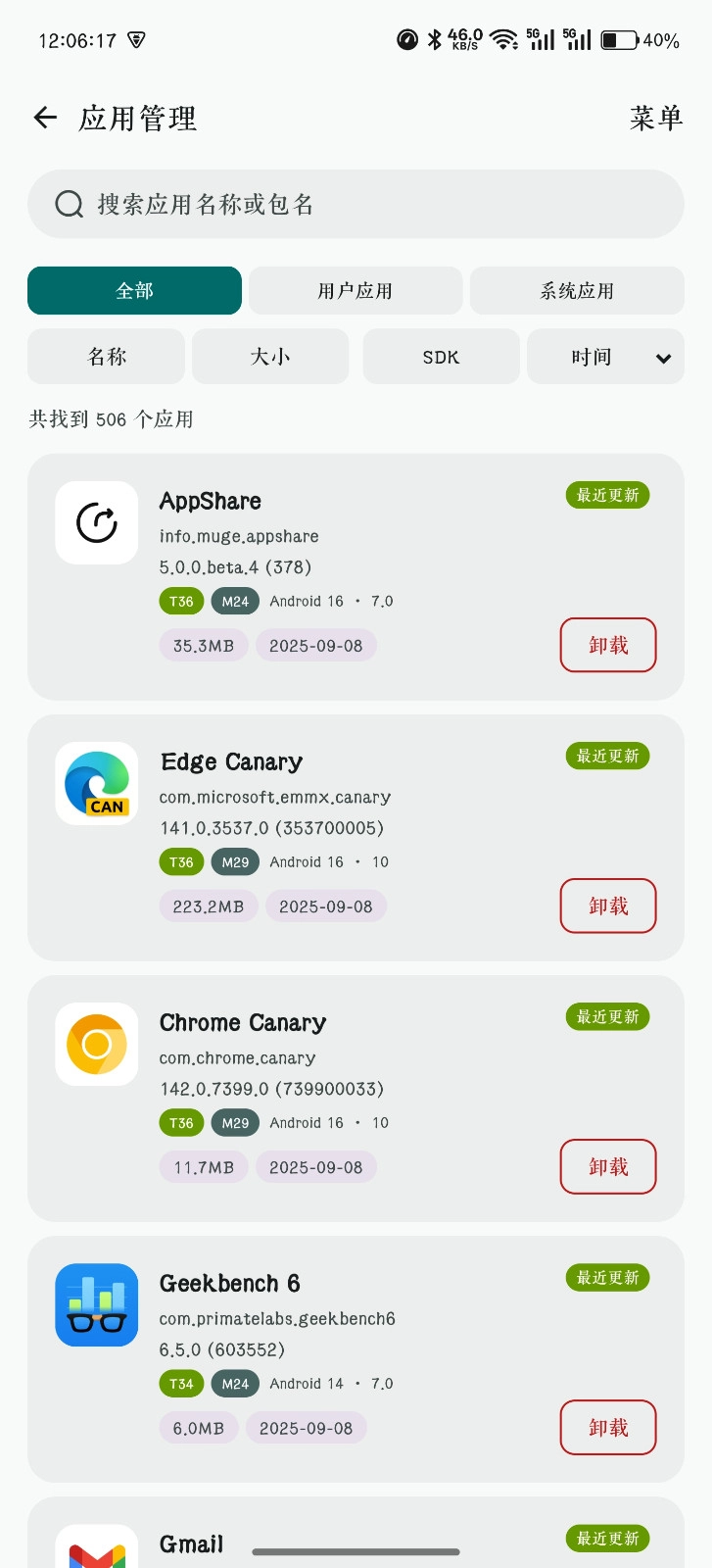Tap the Edge Canary app icon
This screenshot has width=712, height=1568.
(96, 783)
